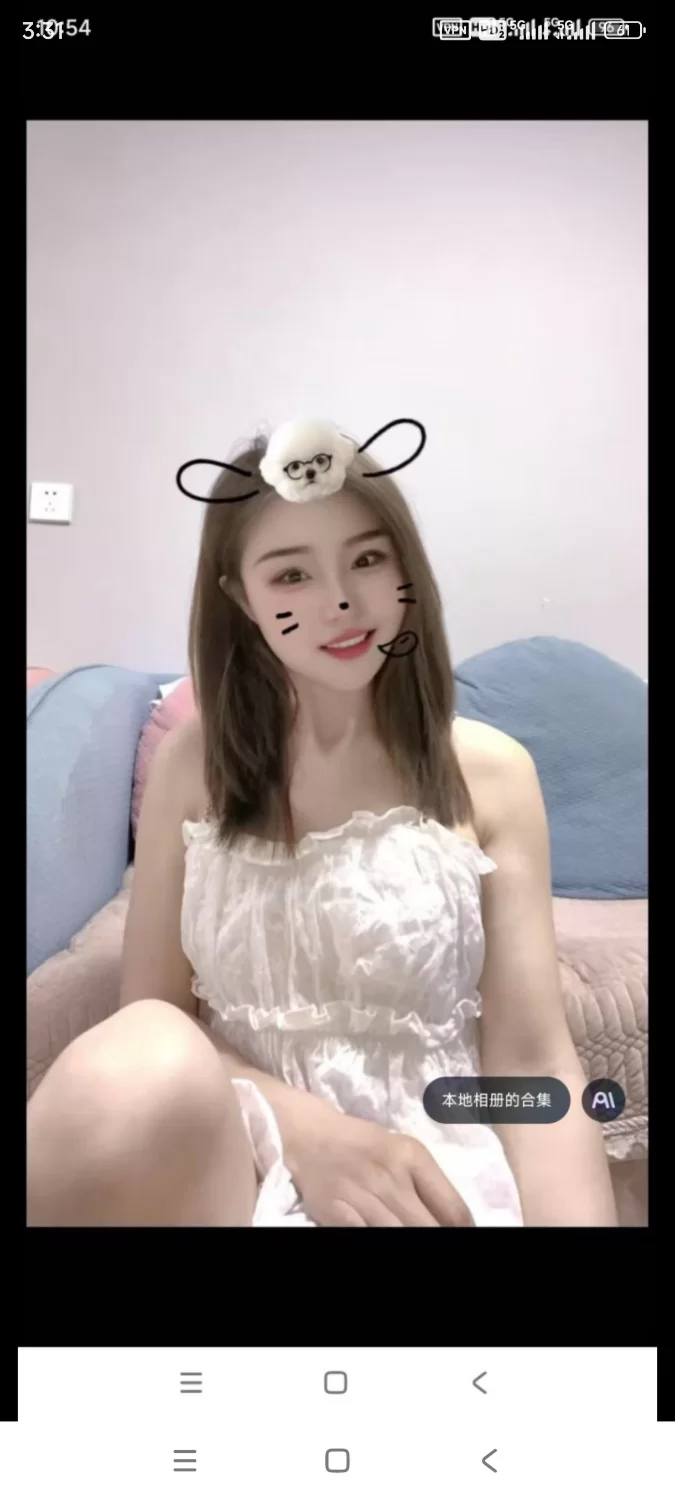The image size is (675, 1500).
Task: Tap the AI button on the photo
Action: [x=603, y=1100]
